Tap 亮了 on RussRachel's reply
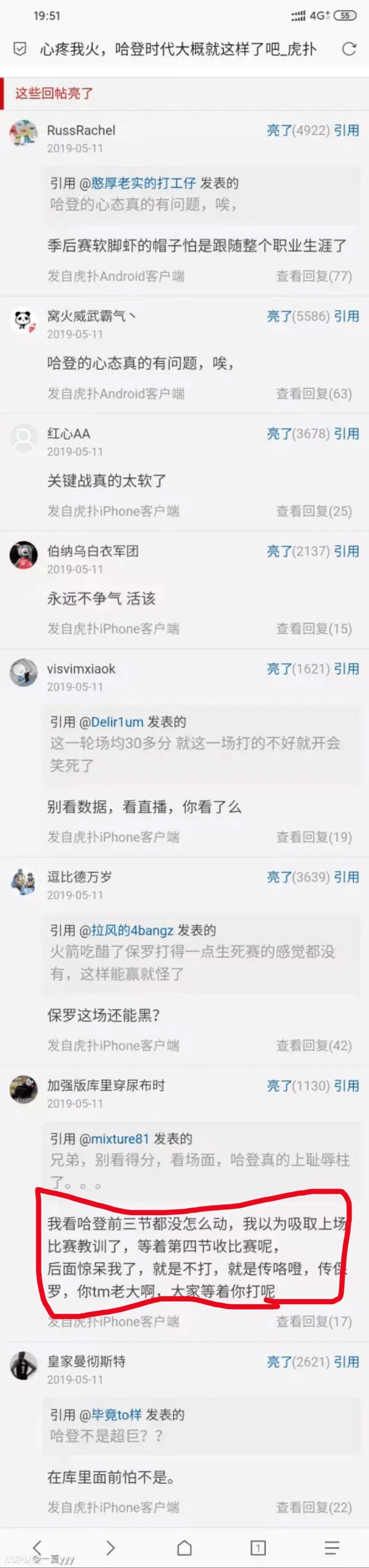Screen dimensions: 369x1568 coord(298,130)
